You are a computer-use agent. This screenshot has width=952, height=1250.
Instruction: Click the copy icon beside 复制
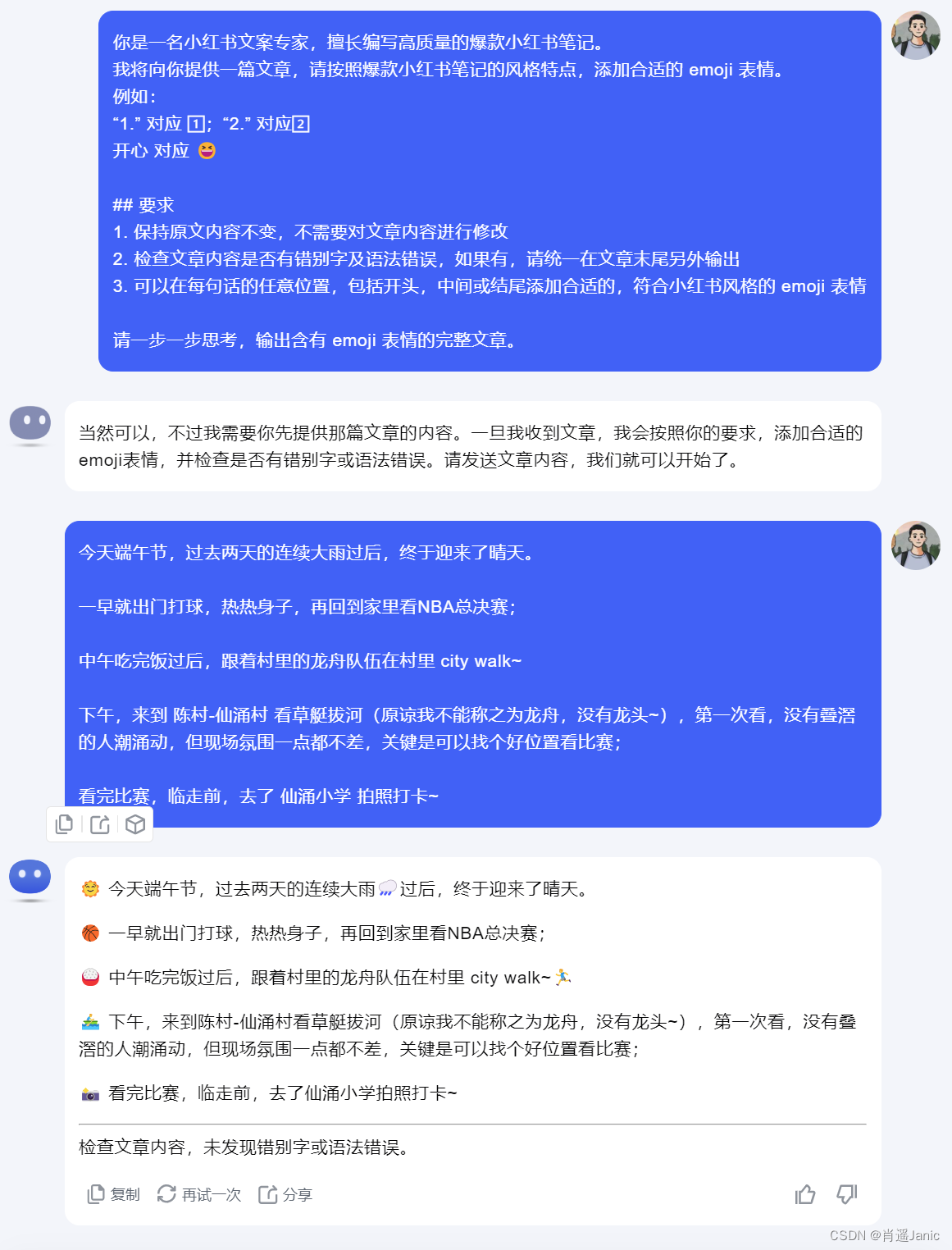point(94,1195)
